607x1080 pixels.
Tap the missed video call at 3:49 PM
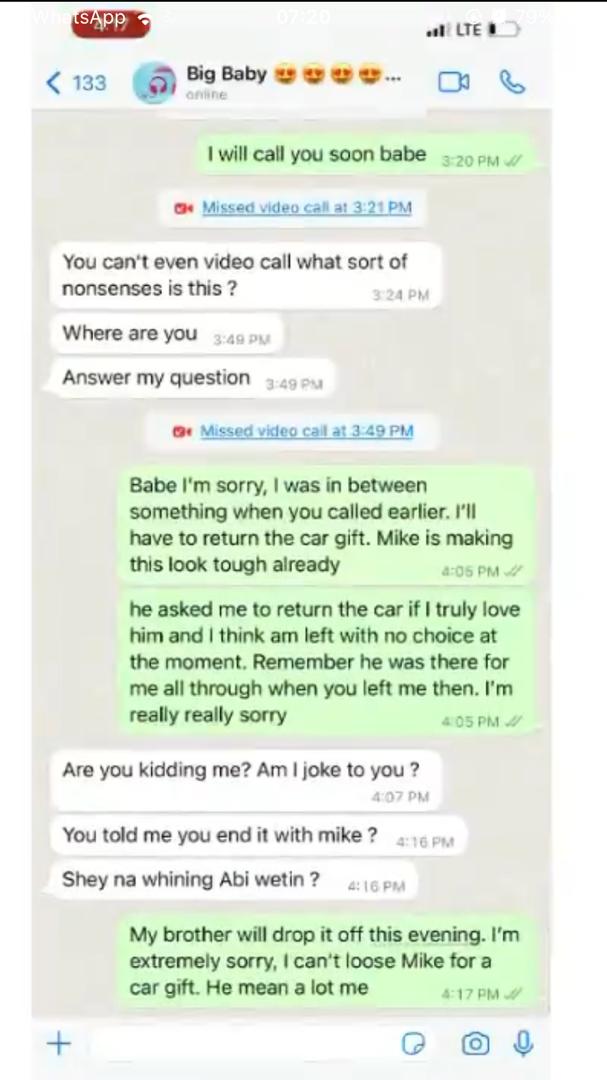(x=293, y=431)
